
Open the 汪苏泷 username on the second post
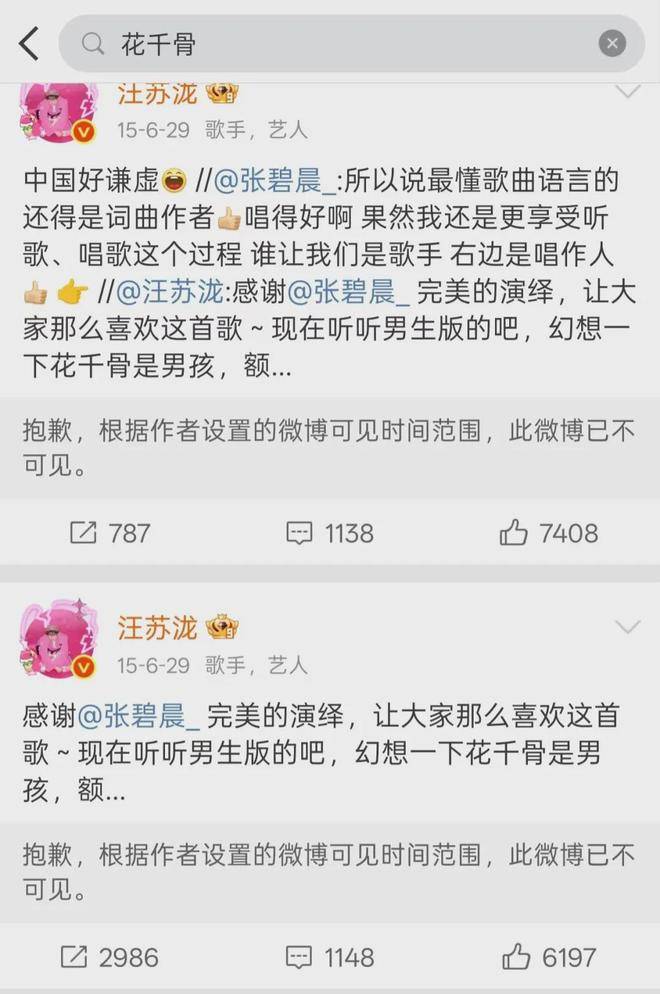[158, 627]
